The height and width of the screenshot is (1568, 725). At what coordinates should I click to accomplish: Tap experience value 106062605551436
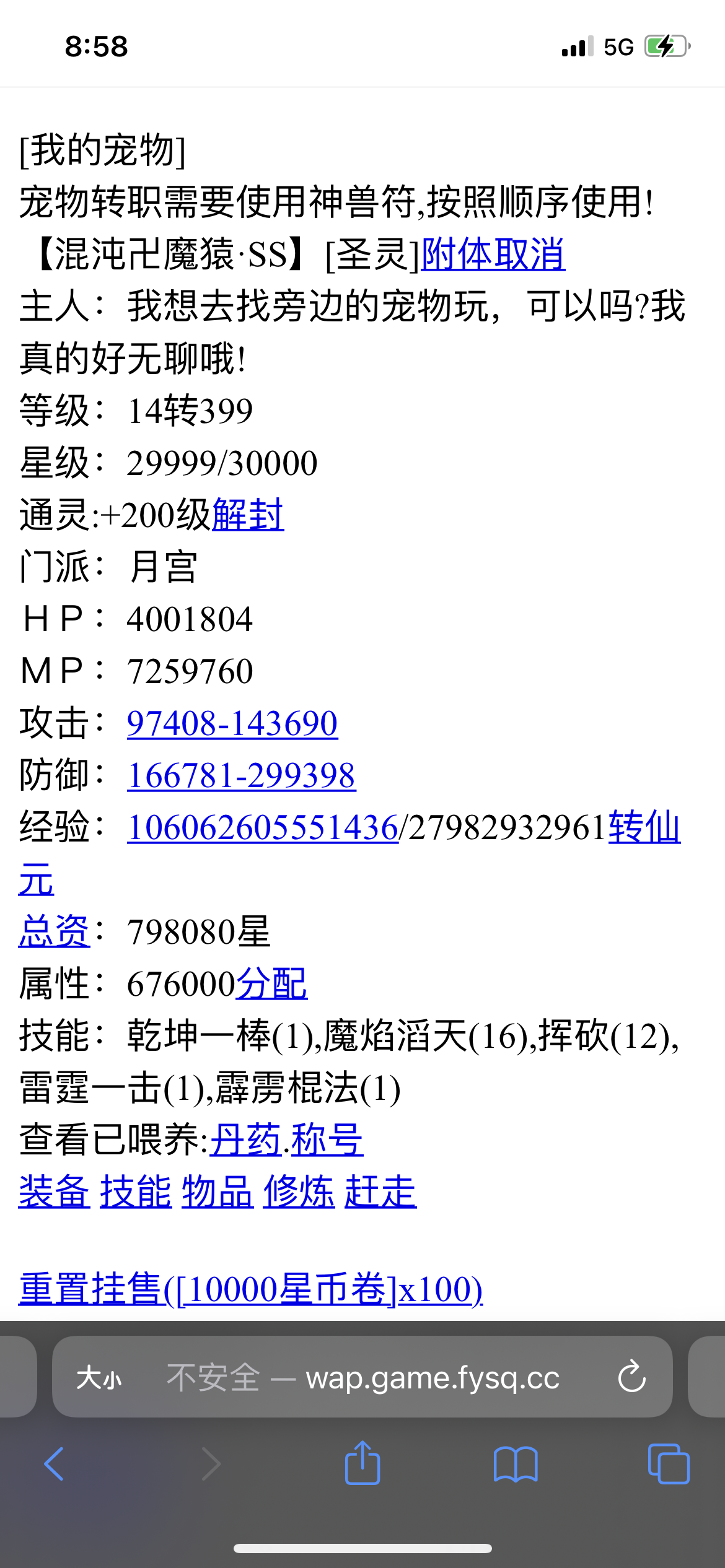pyautogui.click(x=262, y=827)
